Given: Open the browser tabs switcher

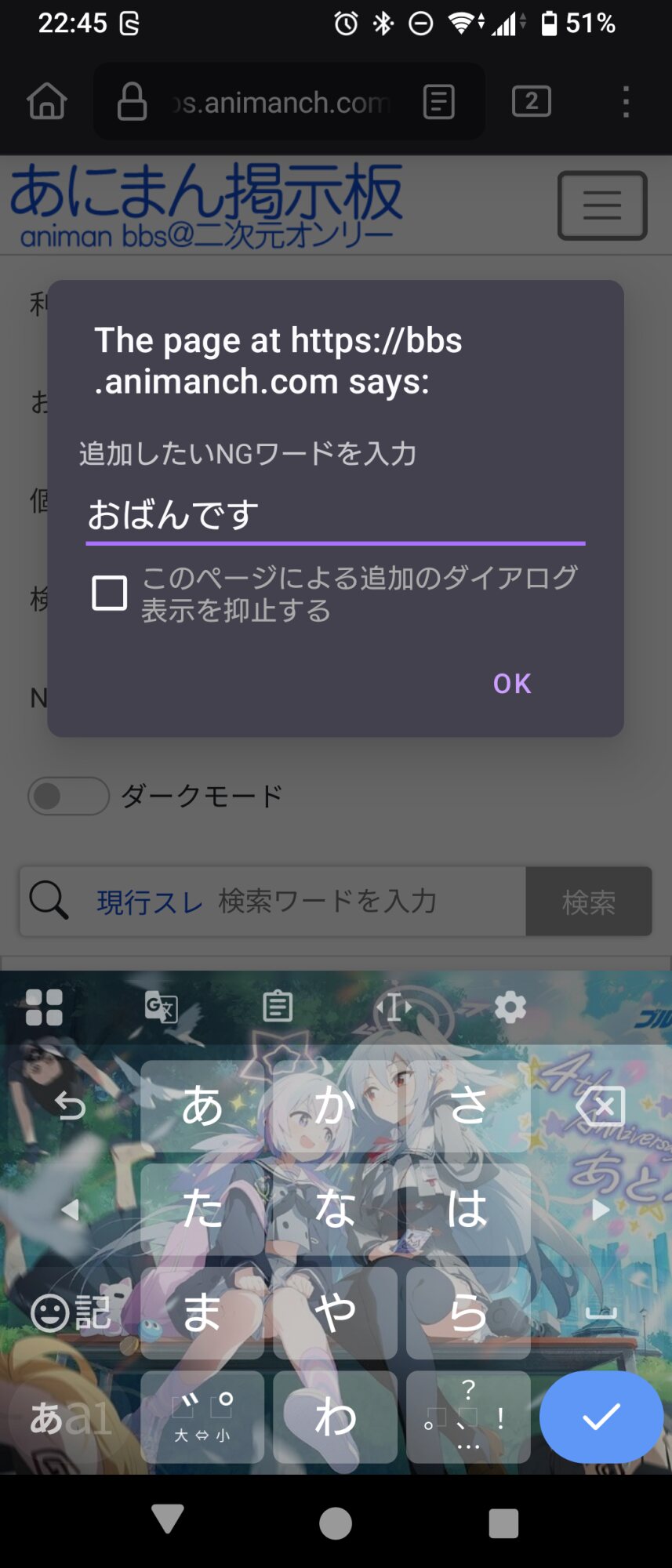Looking at the screenshot, I should coord(532,101).
